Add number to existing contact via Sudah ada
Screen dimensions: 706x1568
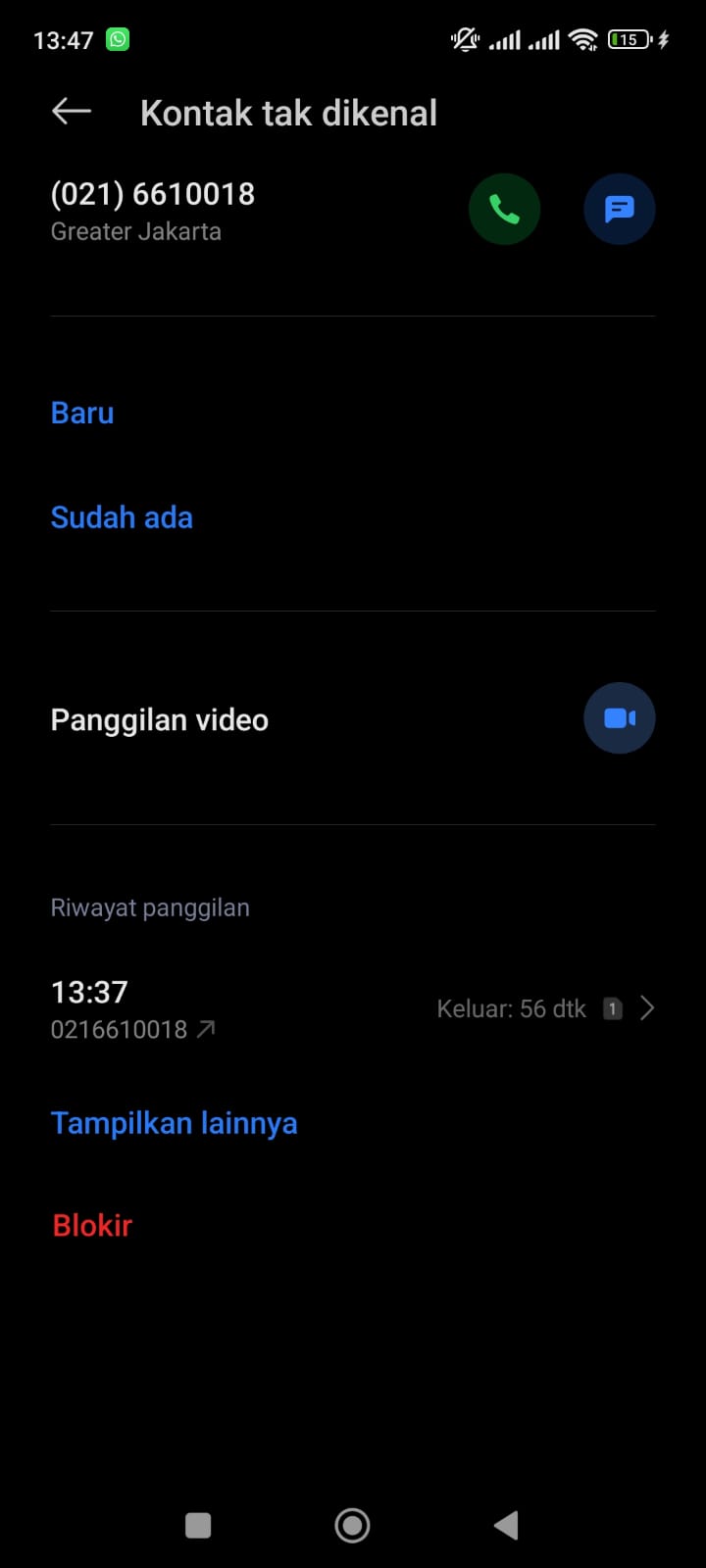tap(122, 516)
